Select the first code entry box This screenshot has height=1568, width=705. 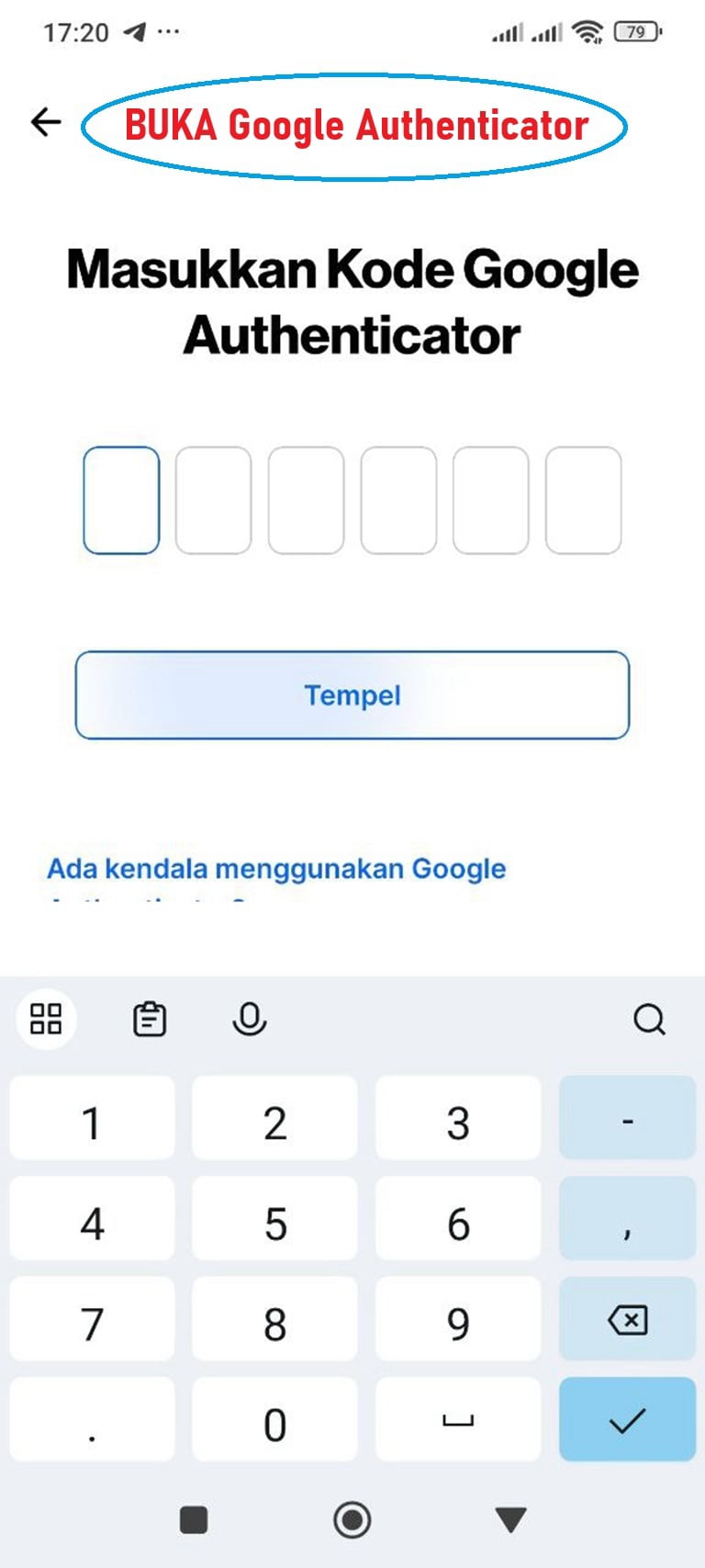(123, 499)
